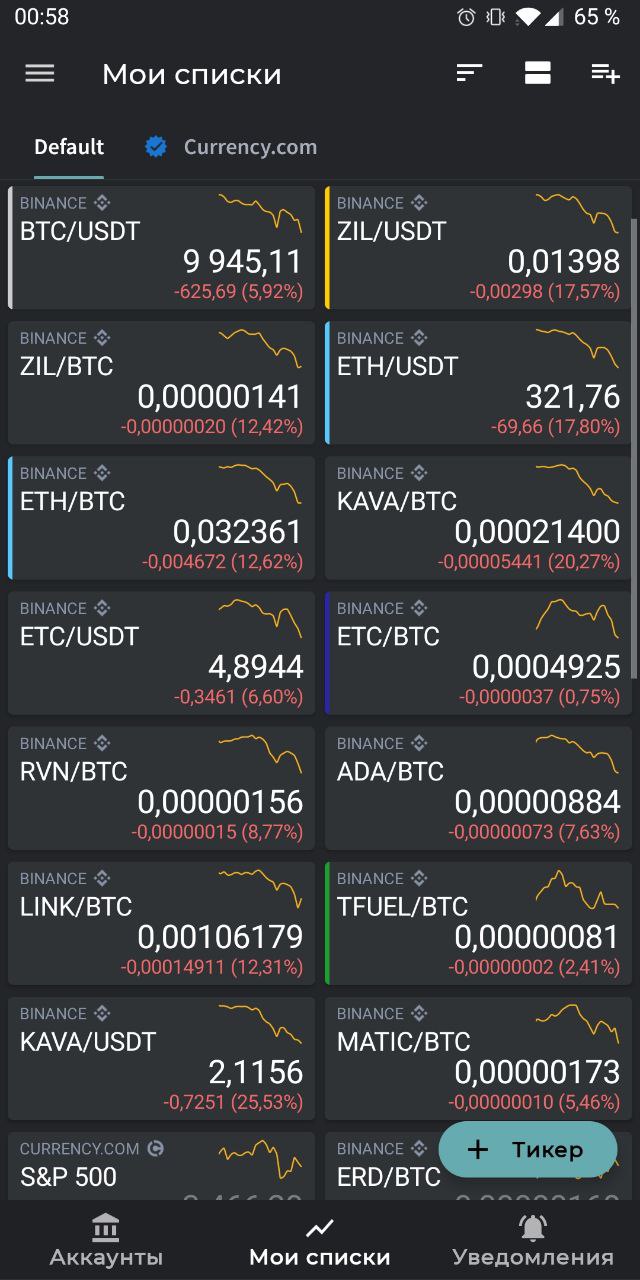Open the BTC/USDT ticker card
This screenshot has width=640, height=1280.
(x=161, y=247)
